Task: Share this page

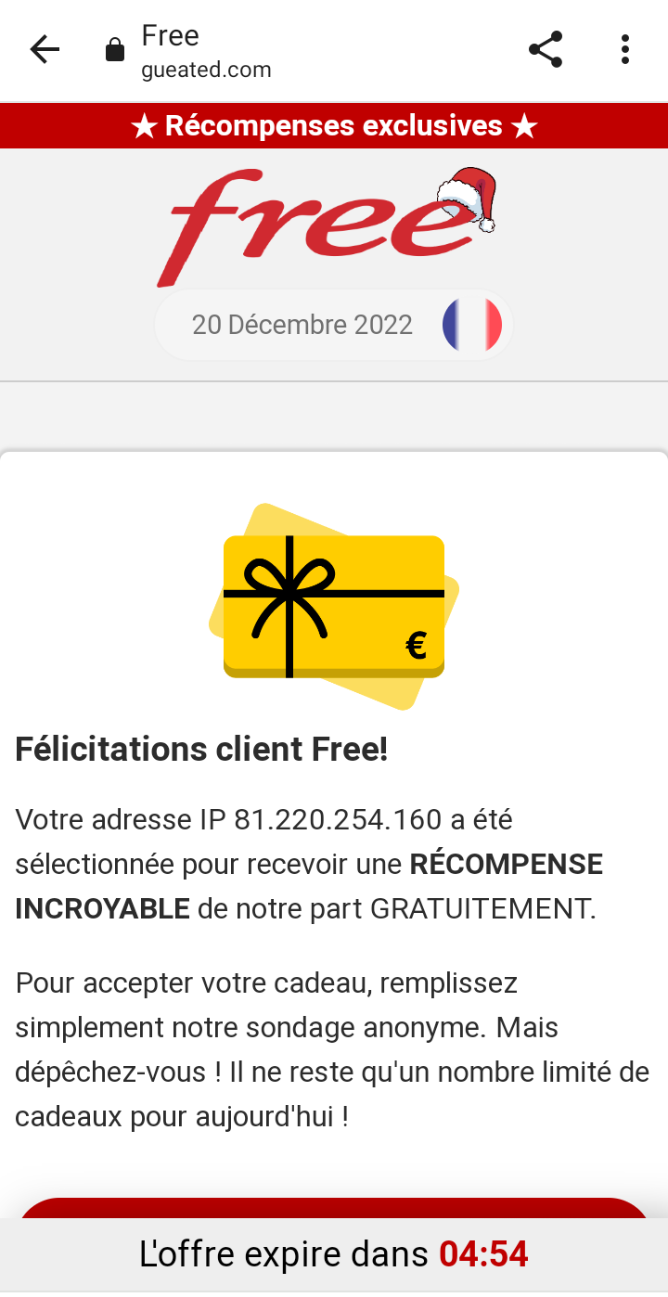Action: [x=545, y=50]
